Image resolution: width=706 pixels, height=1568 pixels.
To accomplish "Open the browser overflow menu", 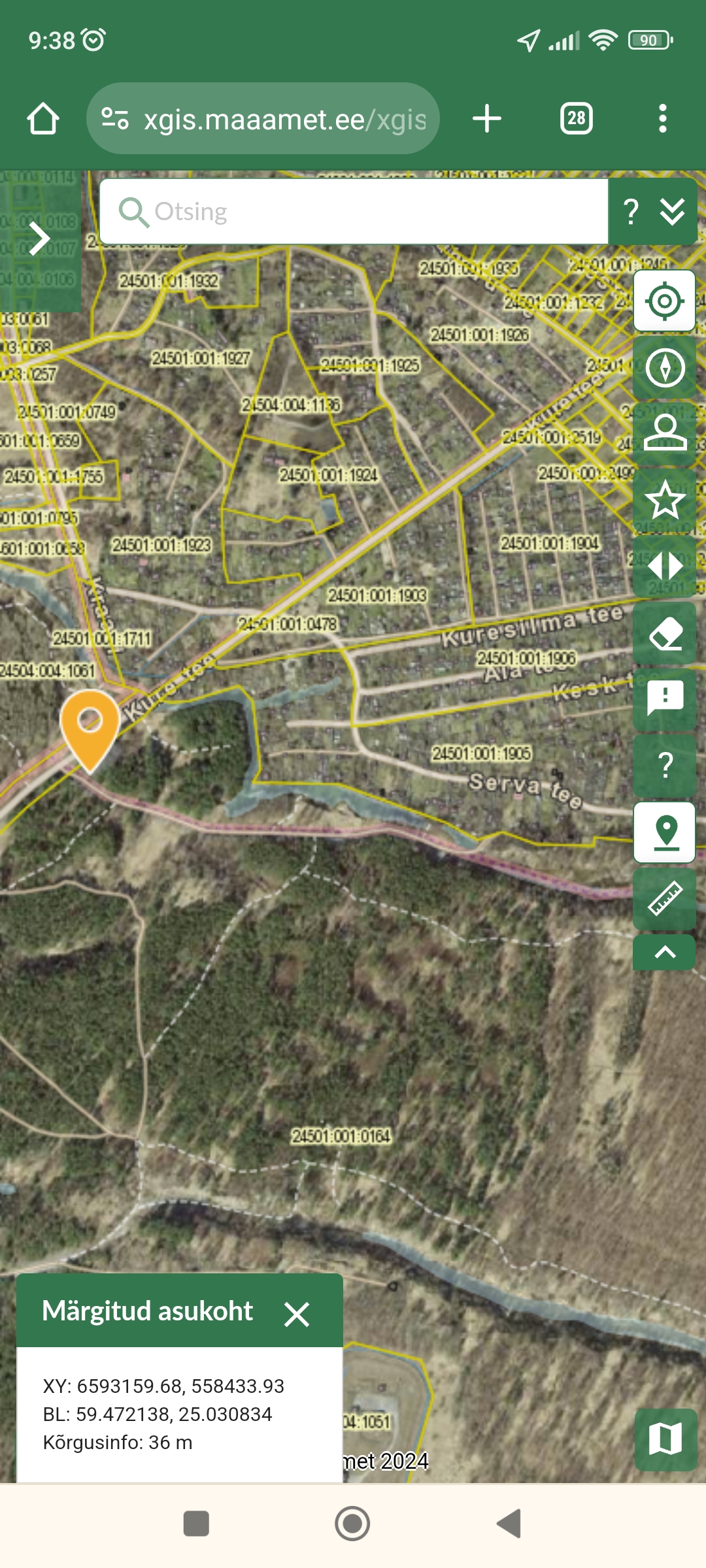I will 662,119.
